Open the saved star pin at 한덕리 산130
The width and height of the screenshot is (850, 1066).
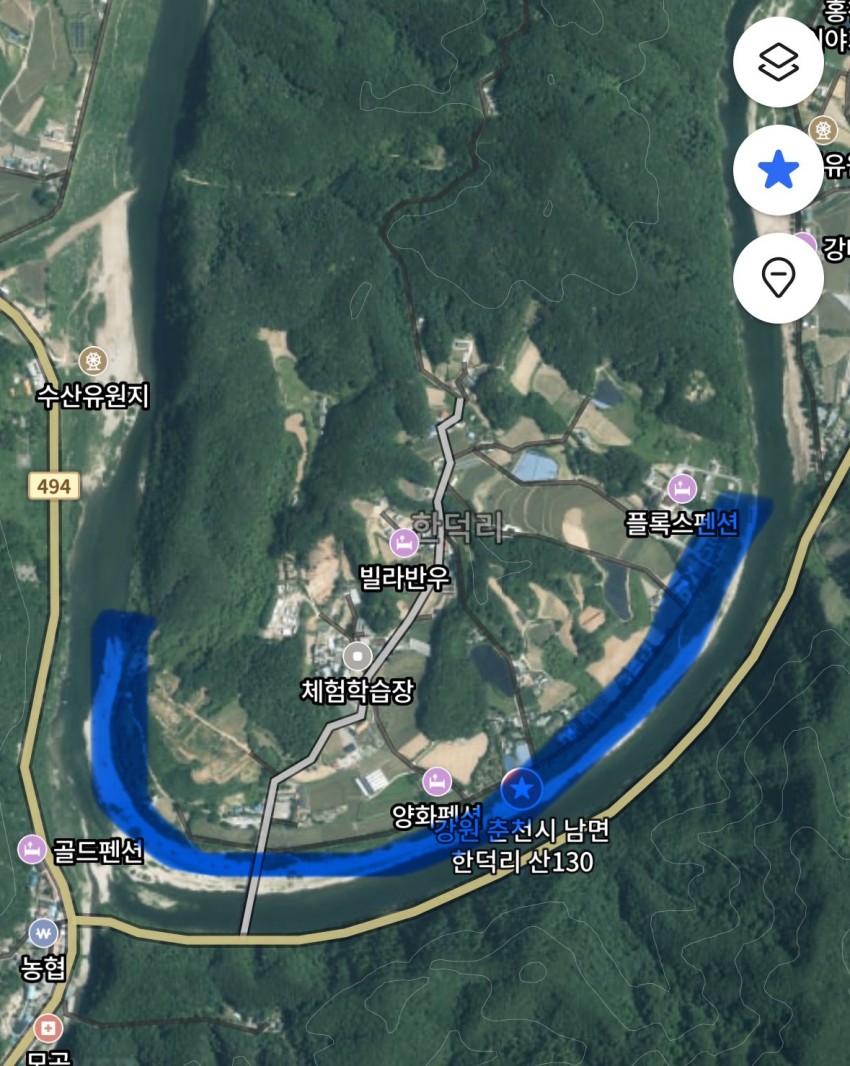[521, 791]
